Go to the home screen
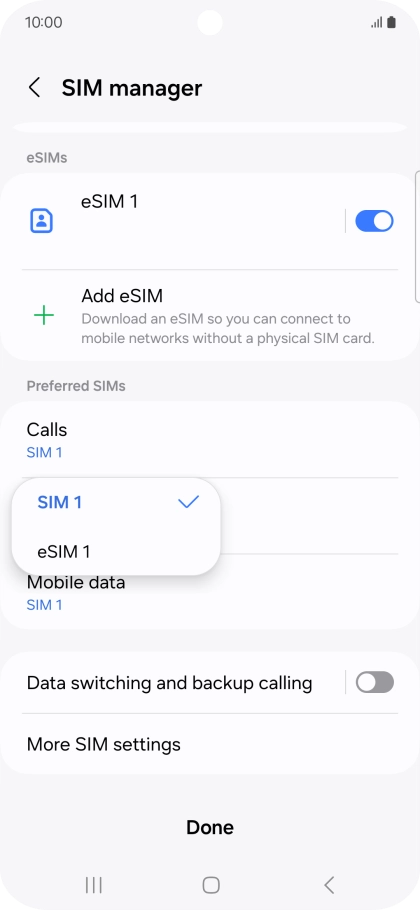 pos(211,885)
